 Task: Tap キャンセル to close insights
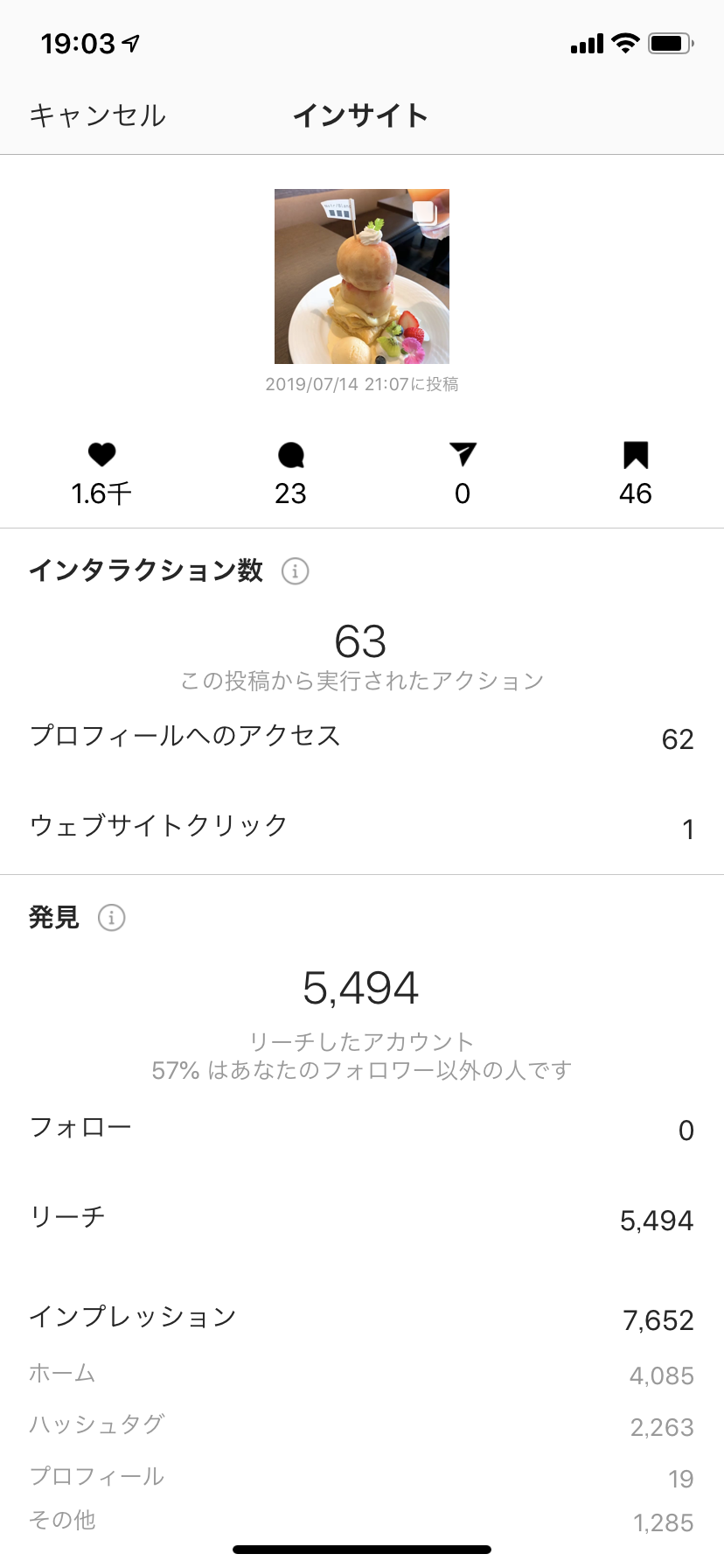97,115
